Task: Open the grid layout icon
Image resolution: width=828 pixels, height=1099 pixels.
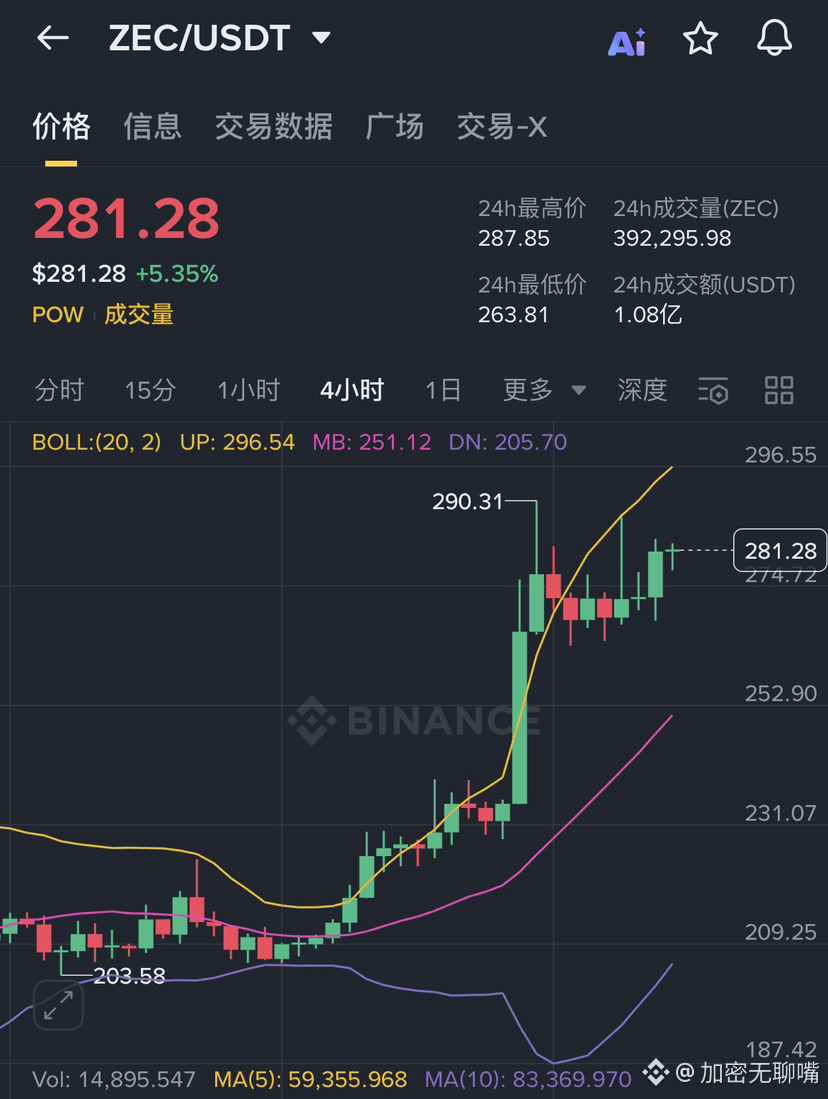Action: point(778,390)
